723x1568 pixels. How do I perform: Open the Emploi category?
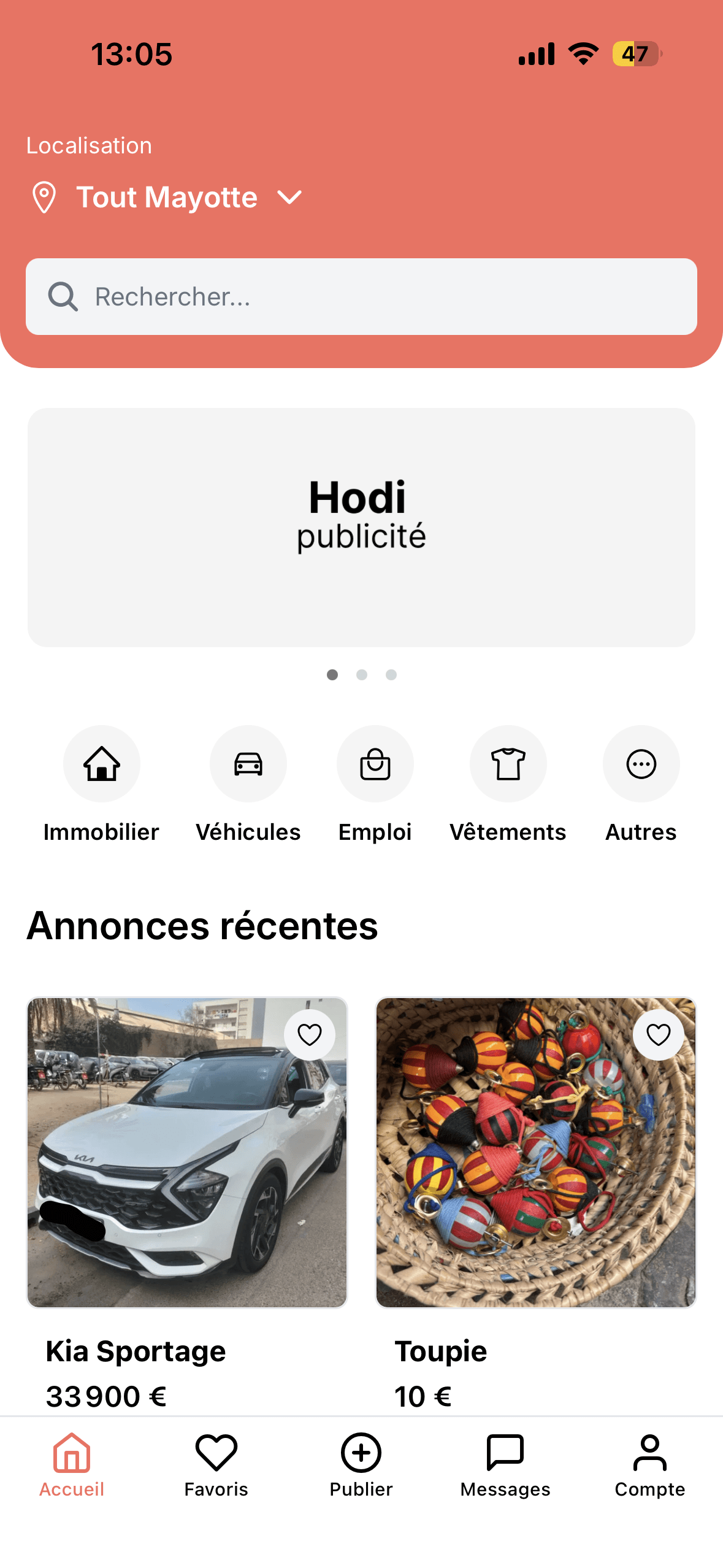(375, 764)
